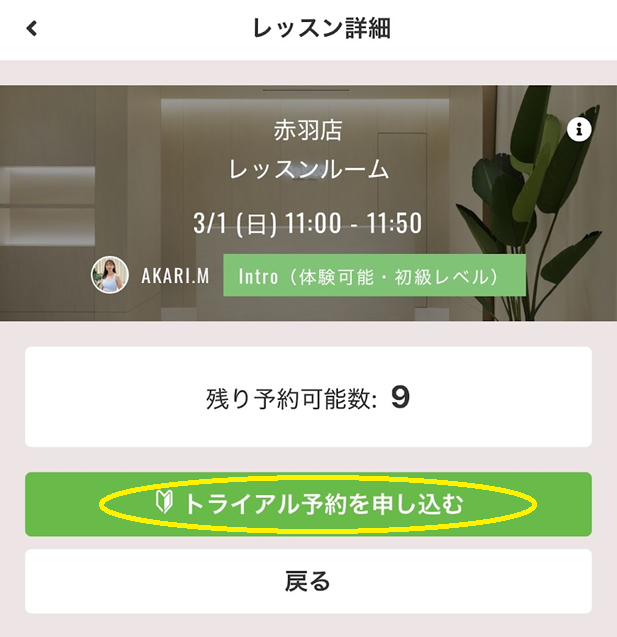Tap トライアル予約を申し込む button
Viewport: 617px width, 637px height.
pyautogui.click(x=308, y=504)
